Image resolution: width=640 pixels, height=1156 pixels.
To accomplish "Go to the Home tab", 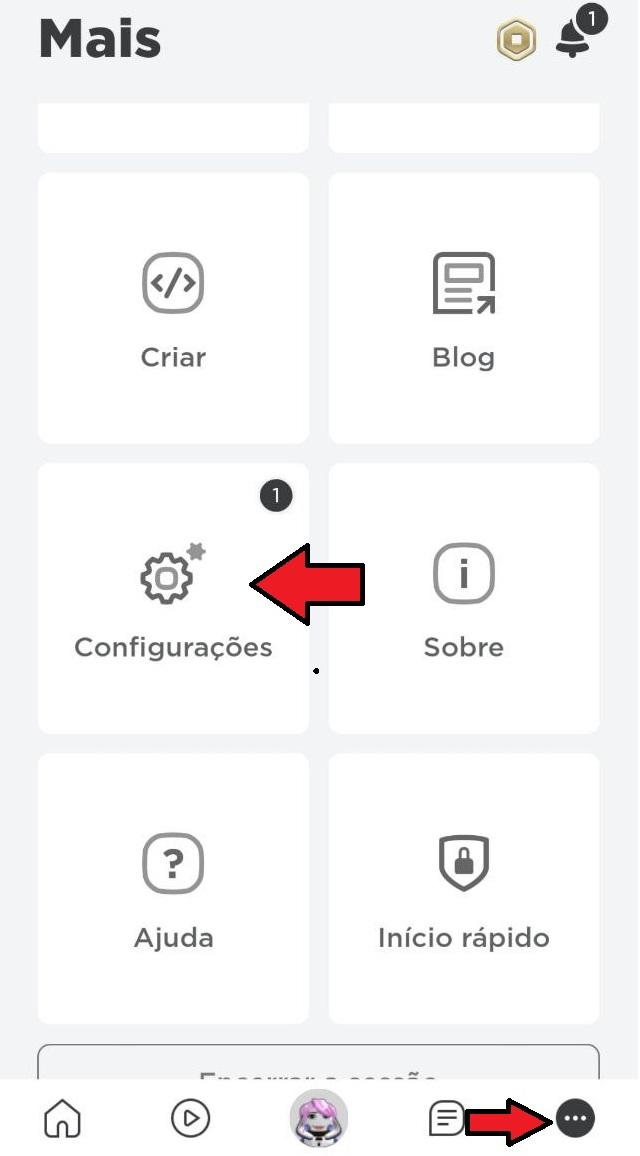I will tap(63, 1118).
